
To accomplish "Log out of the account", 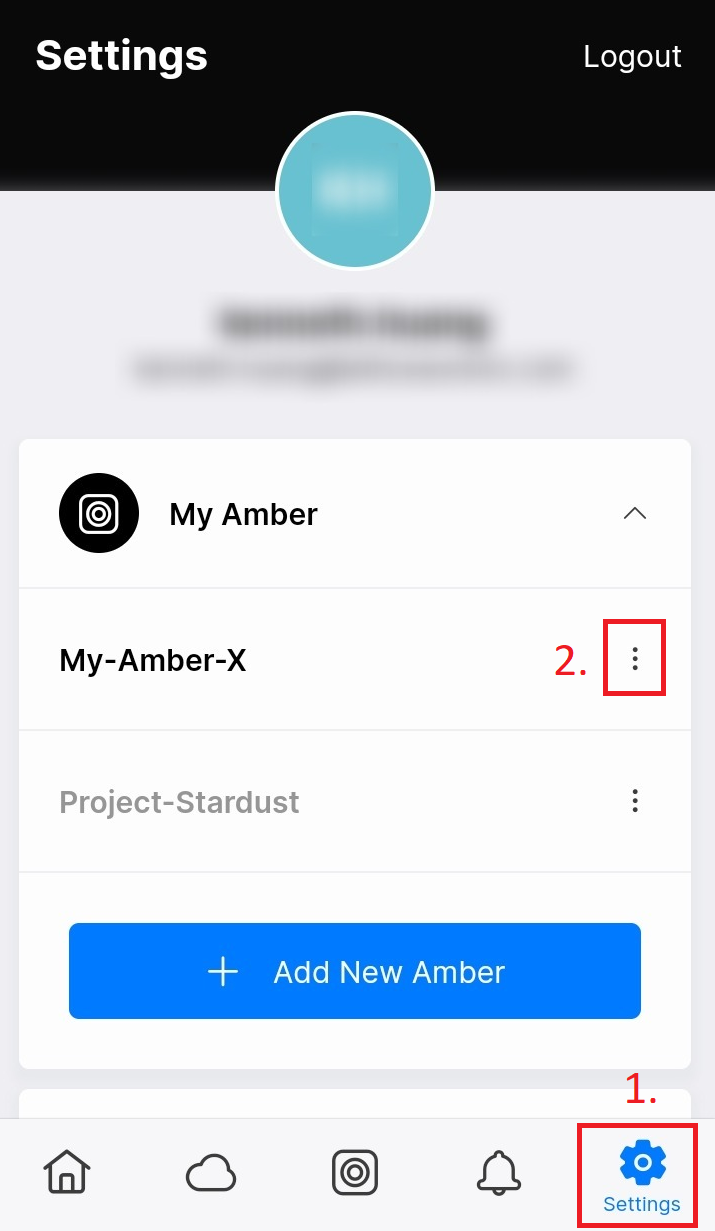I will click(x=632, y=56).
